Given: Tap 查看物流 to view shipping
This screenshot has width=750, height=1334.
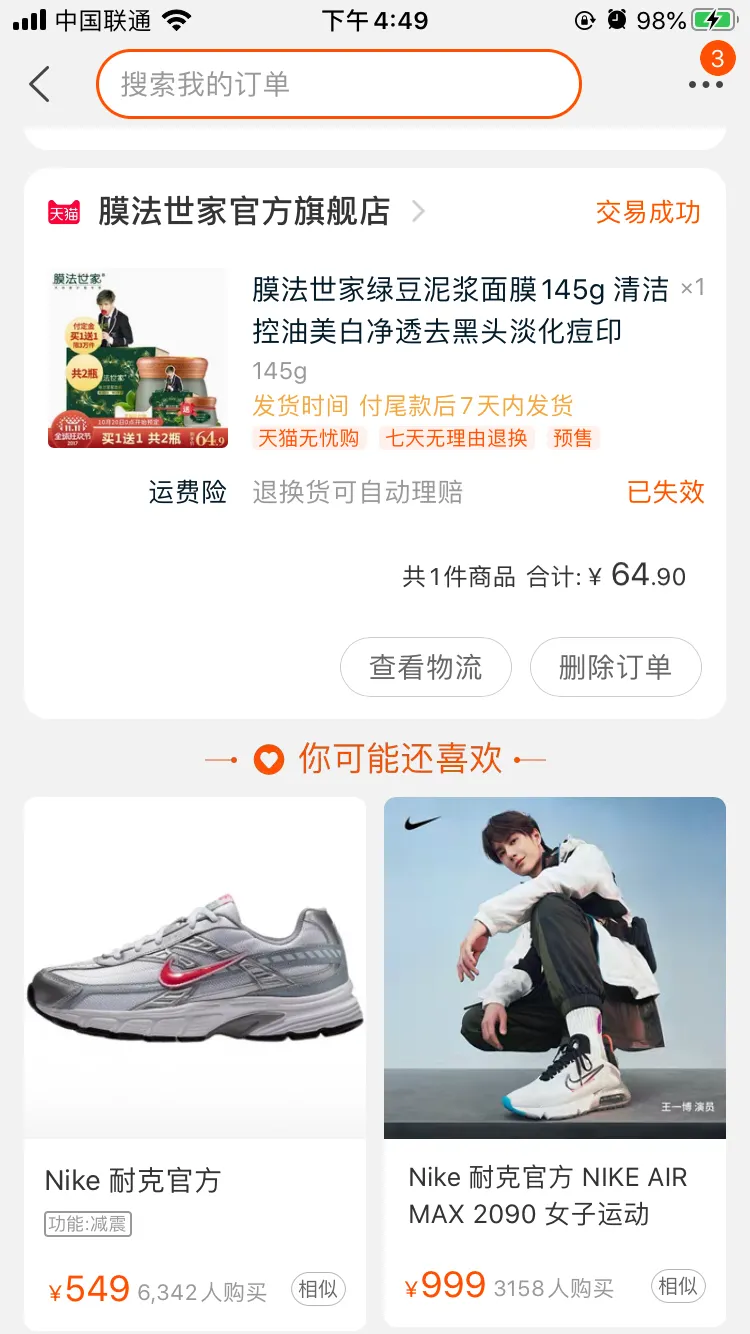Looking at the screenshot, I should click(x=426, y=667).
